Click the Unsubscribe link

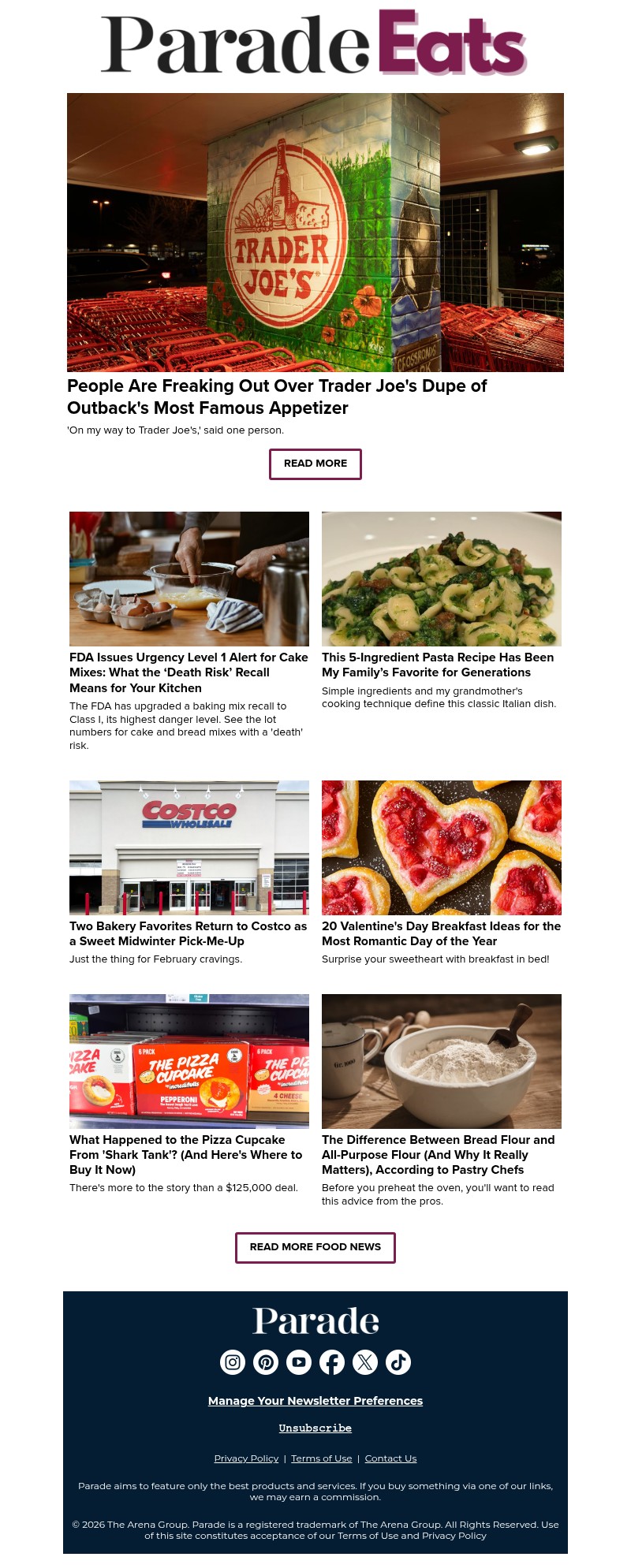[x=315, y=1428]
